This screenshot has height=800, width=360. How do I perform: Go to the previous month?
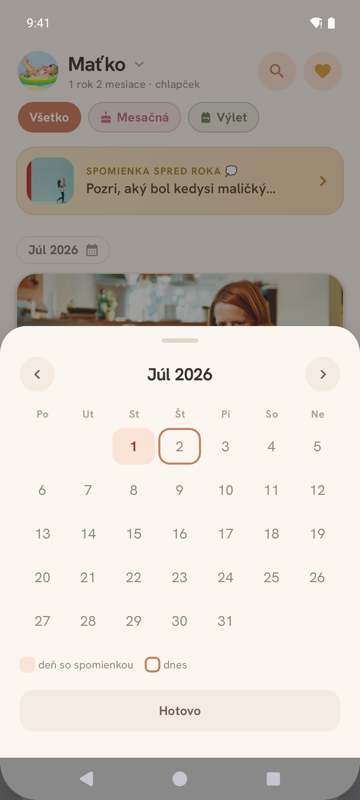point(37,374)
